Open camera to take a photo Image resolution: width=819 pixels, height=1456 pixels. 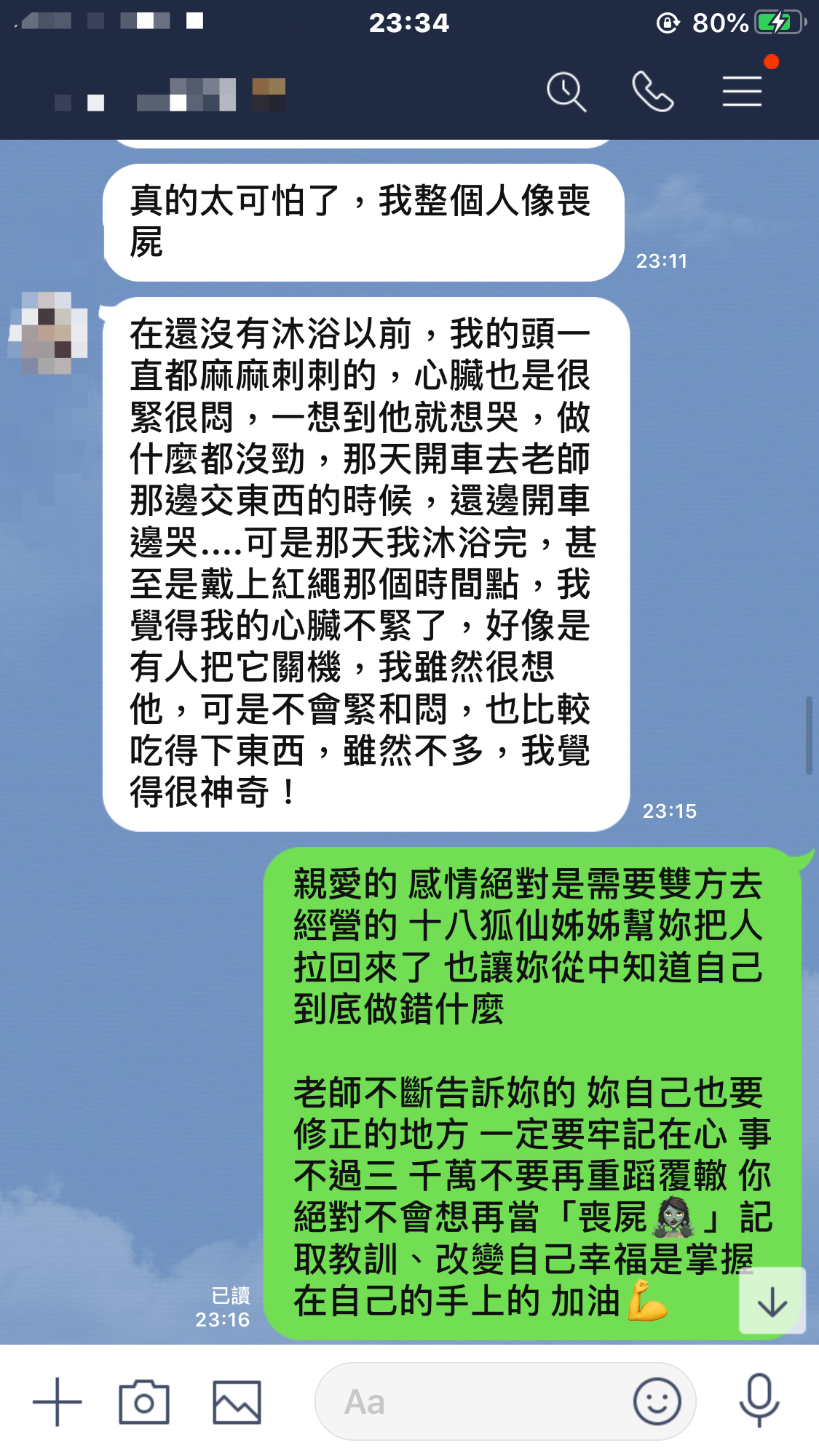(144, 1401)
